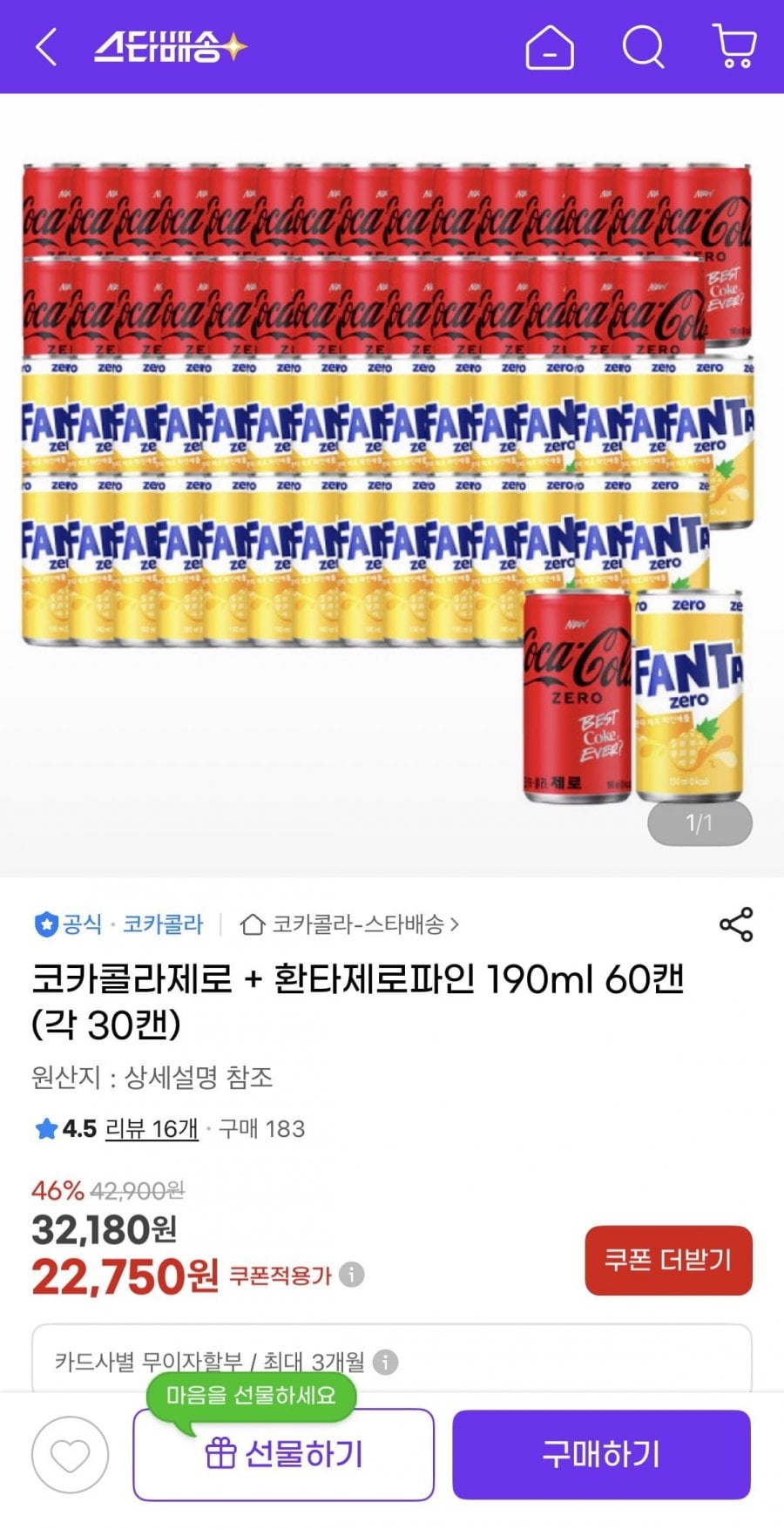Open search with the magnifier icon

click(642, 50)
